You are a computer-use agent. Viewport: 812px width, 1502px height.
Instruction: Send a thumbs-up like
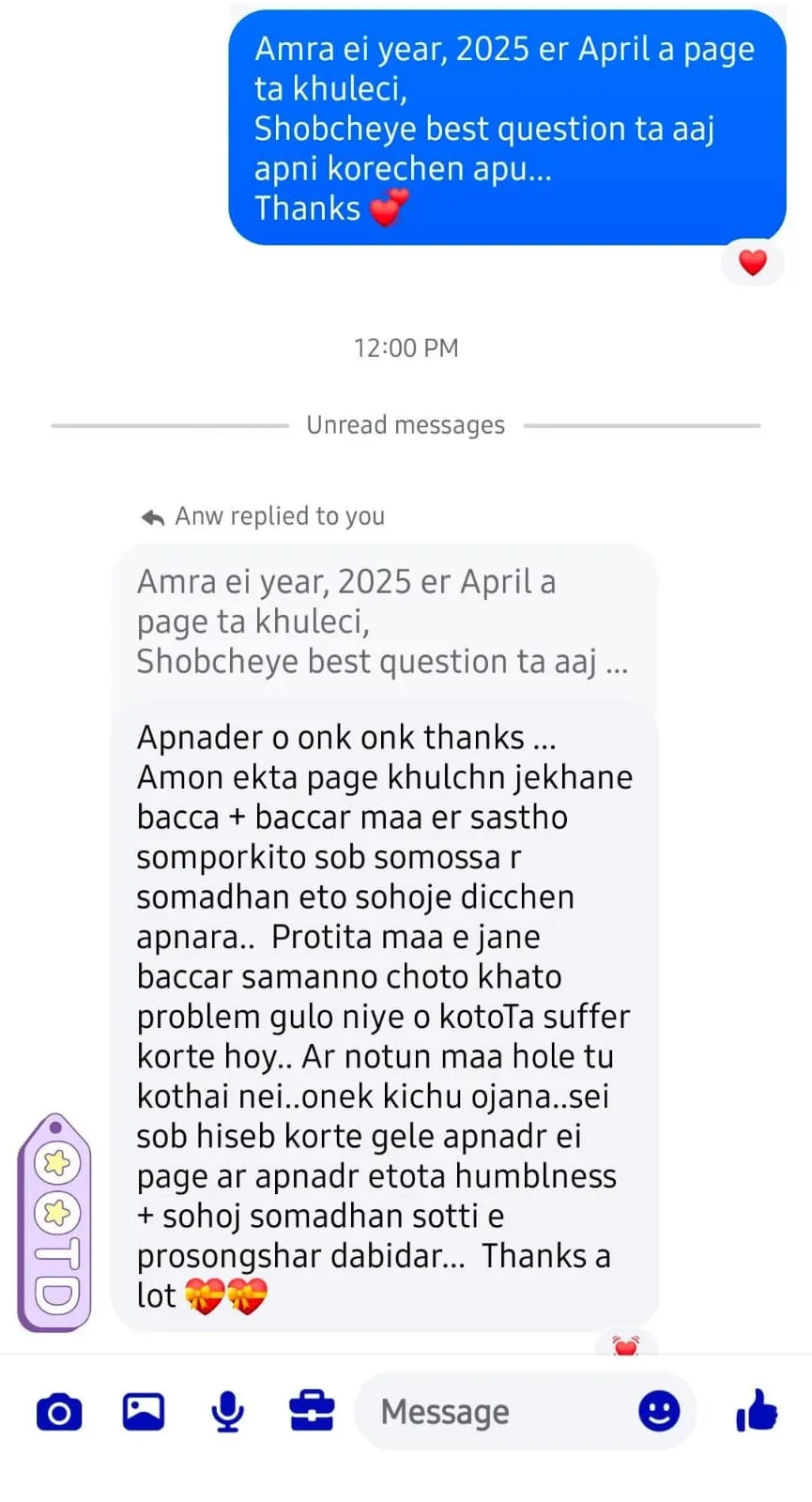pyautogui.click(x=757, y=1410)
